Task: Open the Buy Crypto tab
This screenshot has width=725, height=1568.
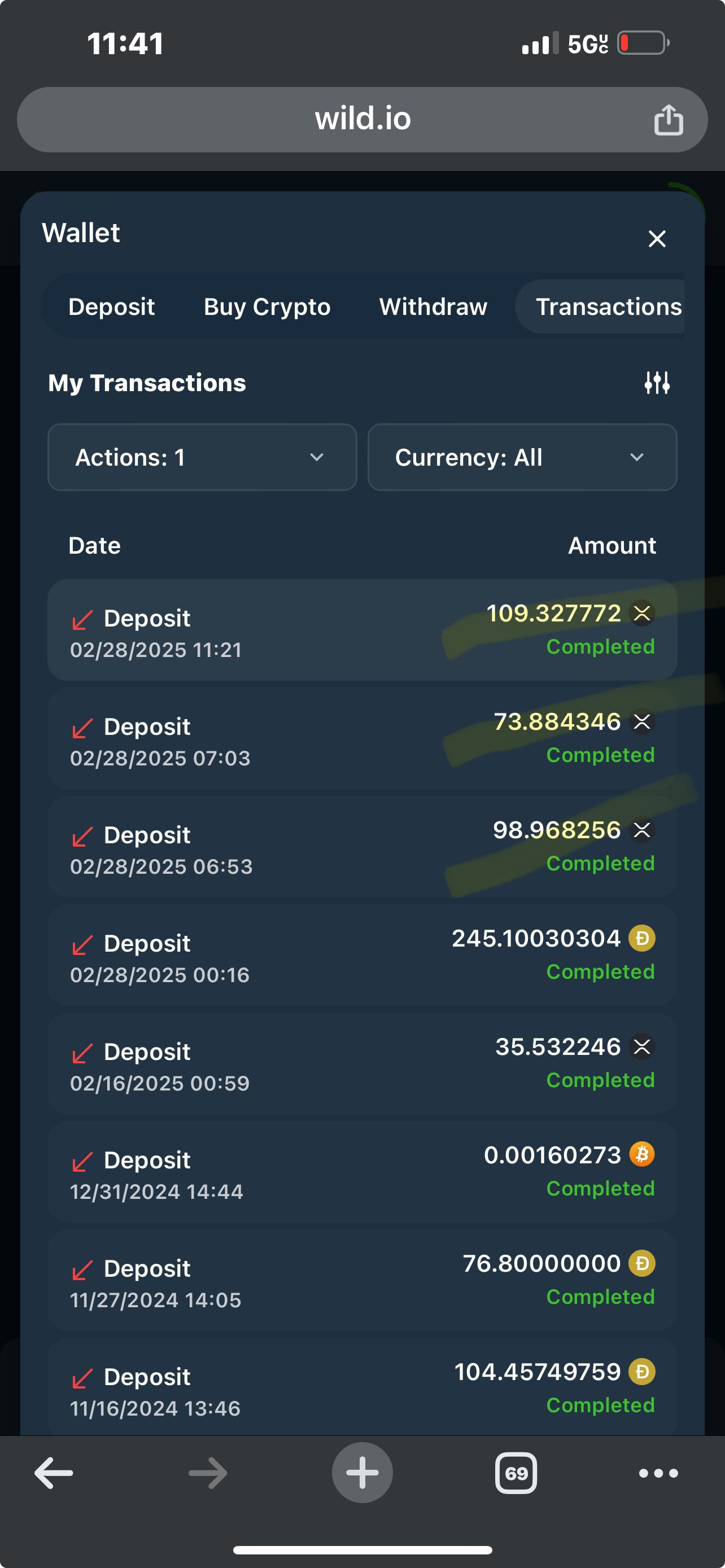Action: point(267,307)
